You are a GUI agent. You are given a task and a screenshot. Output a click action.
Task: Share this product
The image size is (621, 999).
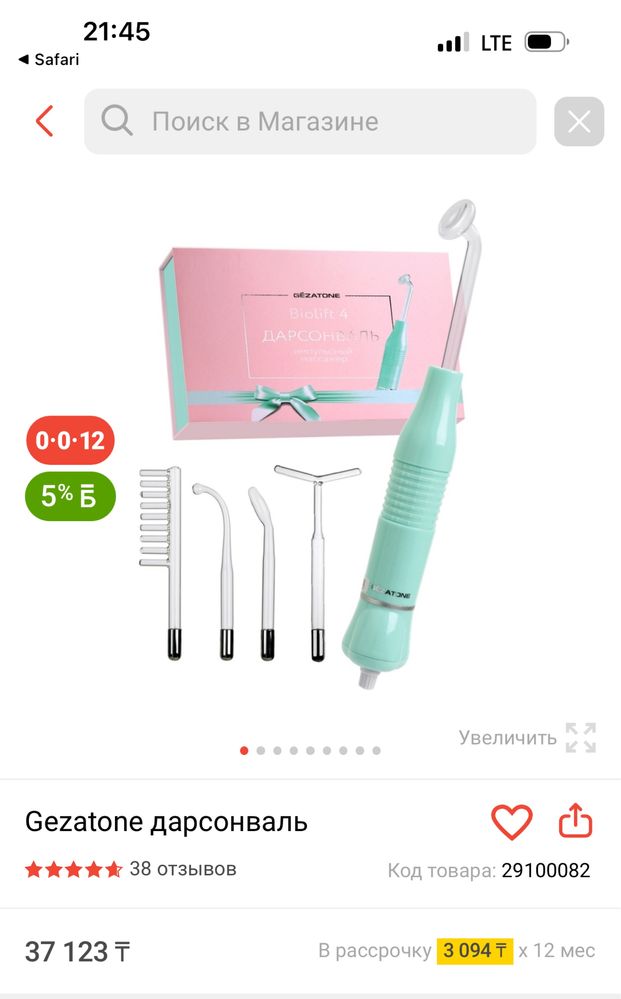(x=576, y=822)
